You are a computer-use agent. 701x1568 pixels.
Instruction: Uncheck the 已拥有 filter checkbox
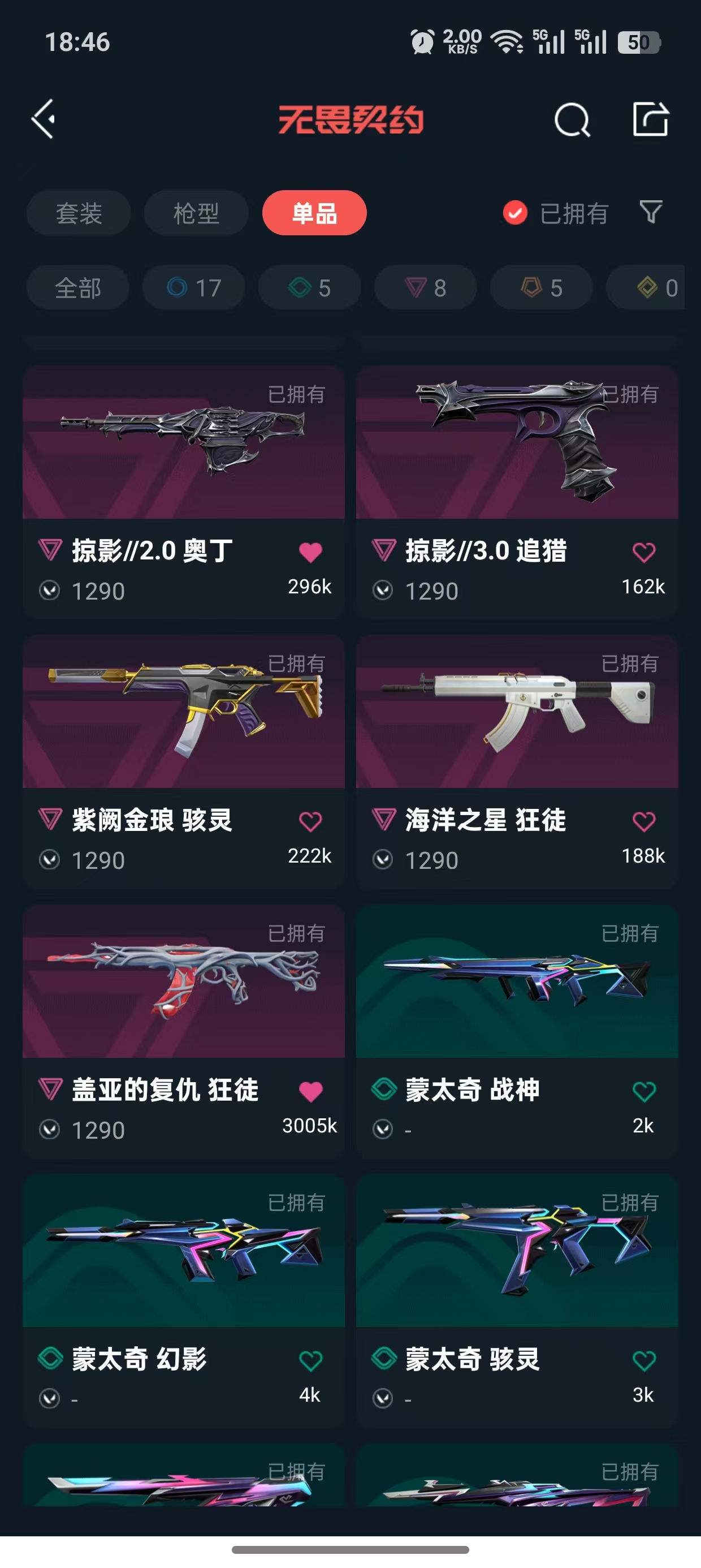point(515,213)
